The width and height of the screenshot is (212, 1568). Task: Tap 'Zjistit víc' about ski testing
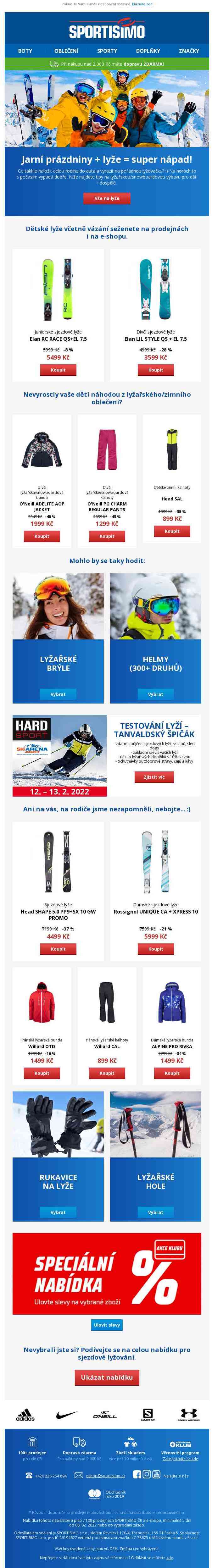[x=153, y=777]
